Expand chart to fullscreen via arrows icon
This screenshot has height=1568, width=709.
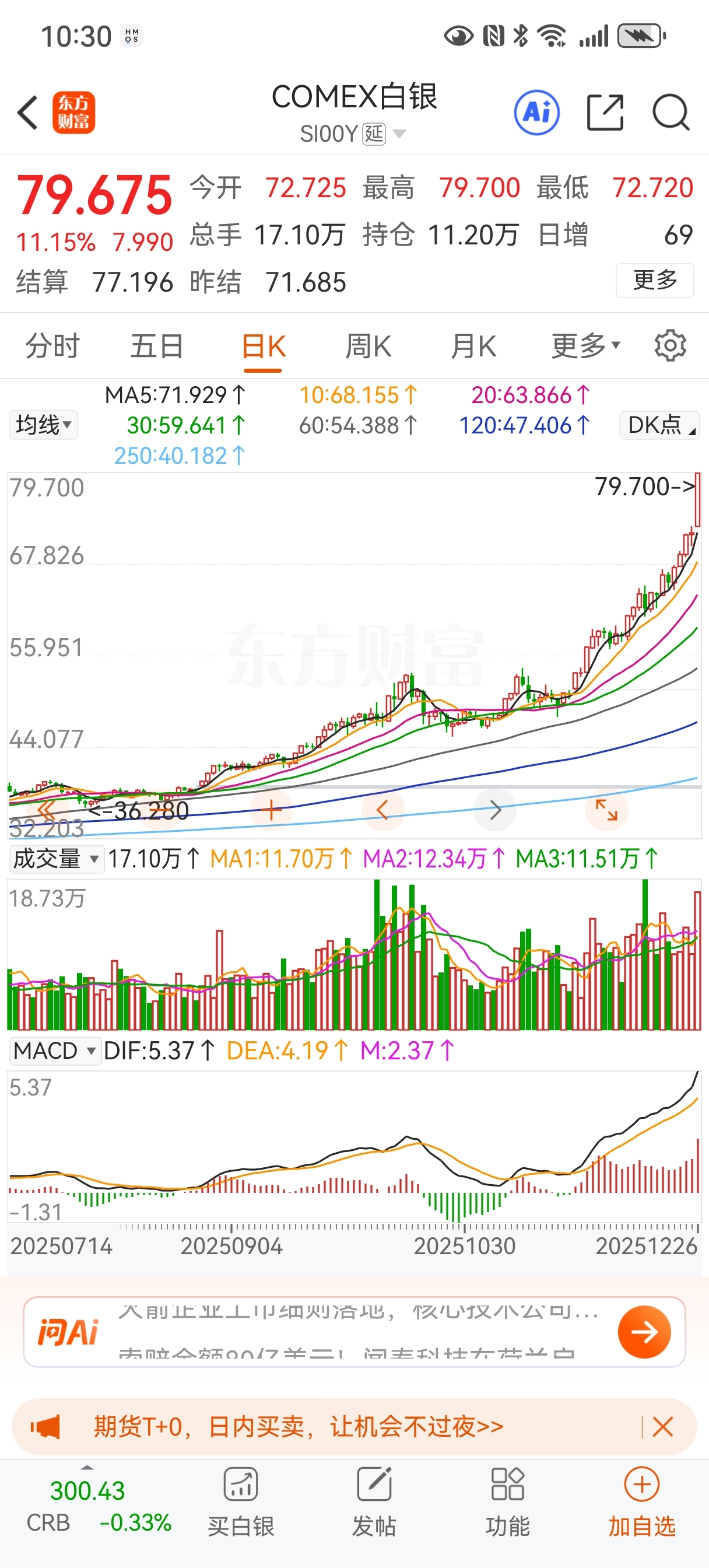pyautogui.click(x=606, y=810)
